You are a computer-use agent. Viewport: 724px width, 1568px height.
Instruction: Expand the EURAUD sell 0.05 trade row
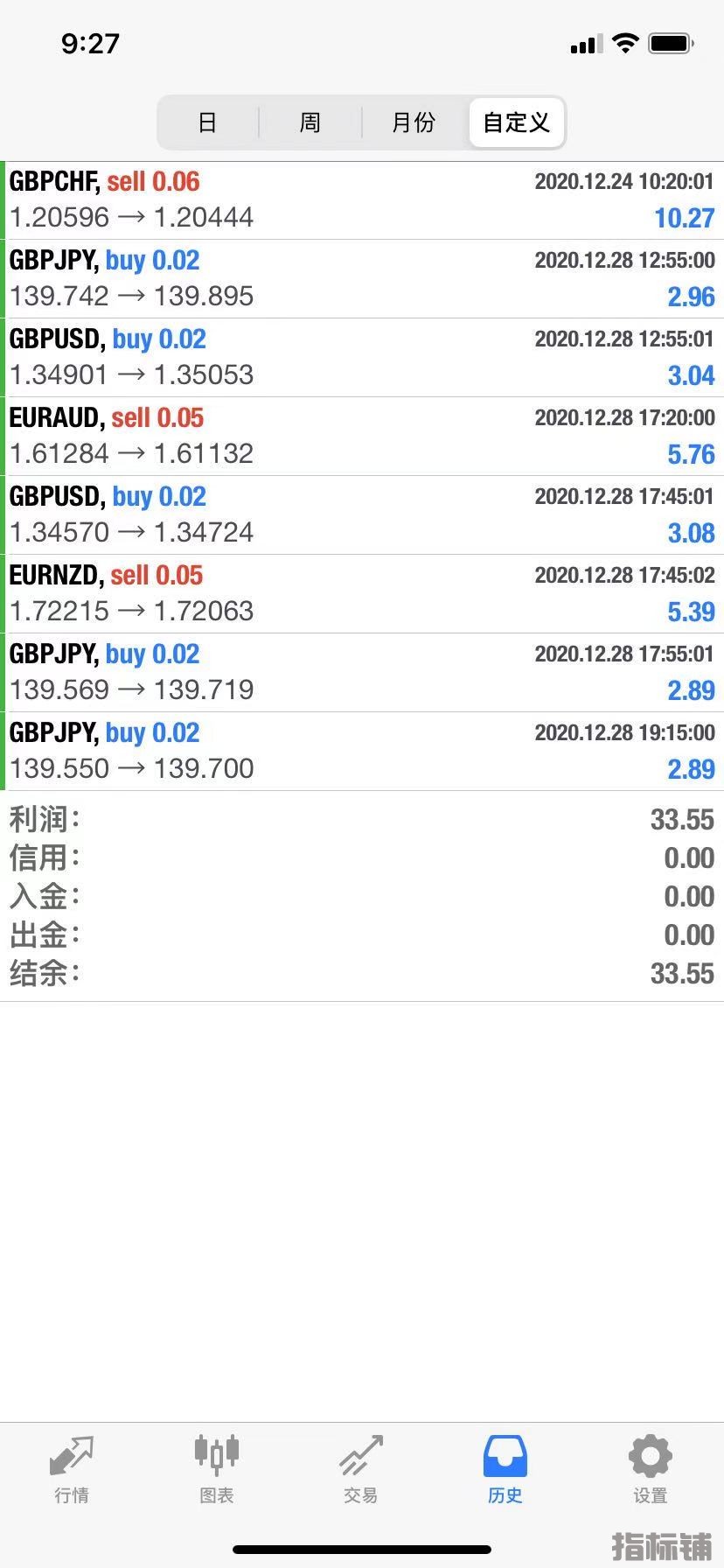coord(362,436)
